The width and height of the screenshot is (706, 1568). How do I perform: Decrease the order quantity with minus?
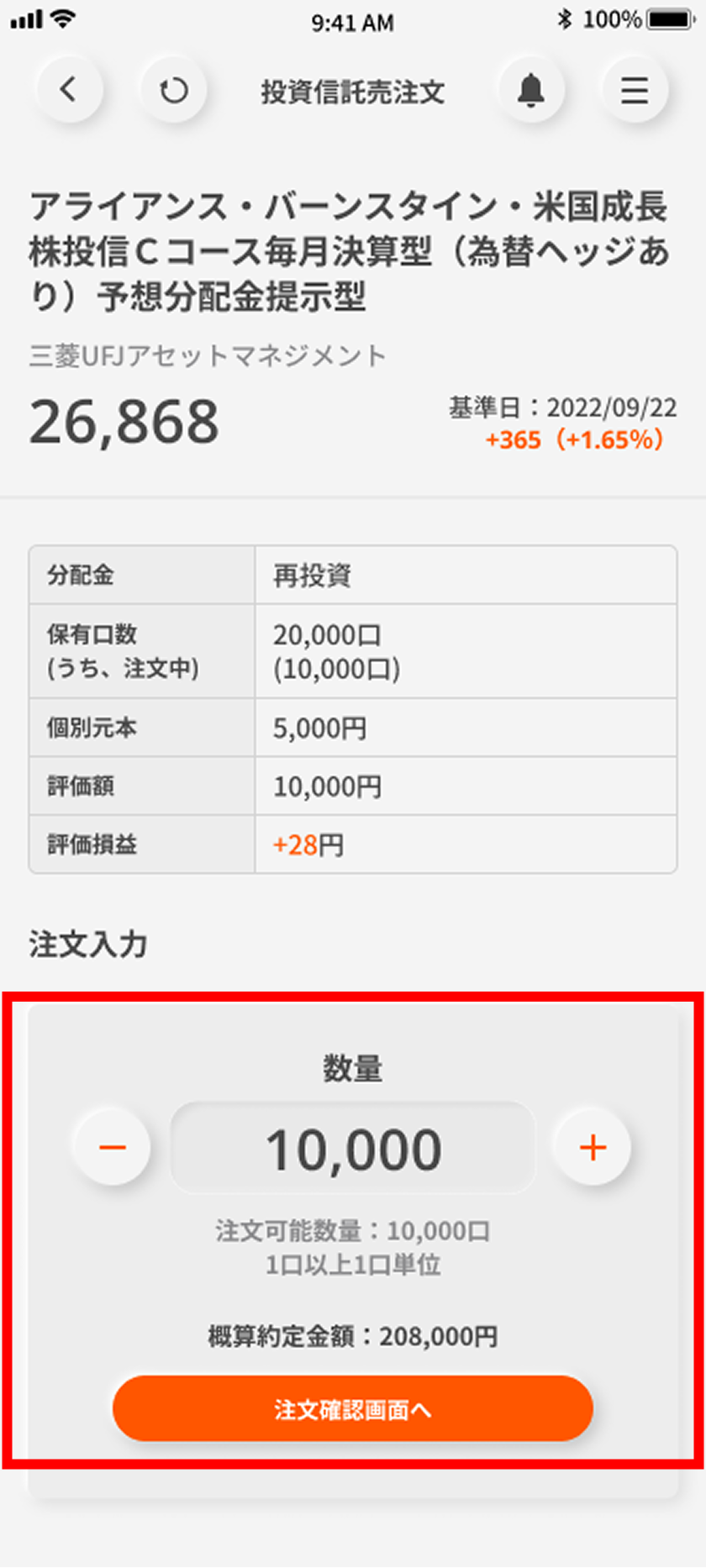tap(112, 1147)
